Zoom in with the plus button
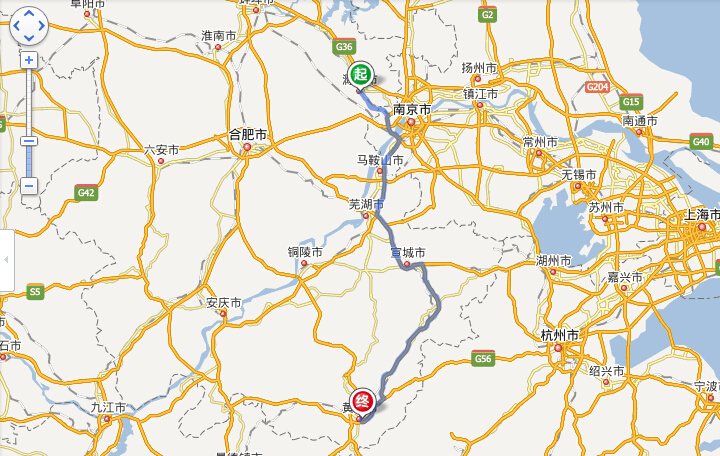This screenshot has height=456, width=720. (x=29, y=60)
